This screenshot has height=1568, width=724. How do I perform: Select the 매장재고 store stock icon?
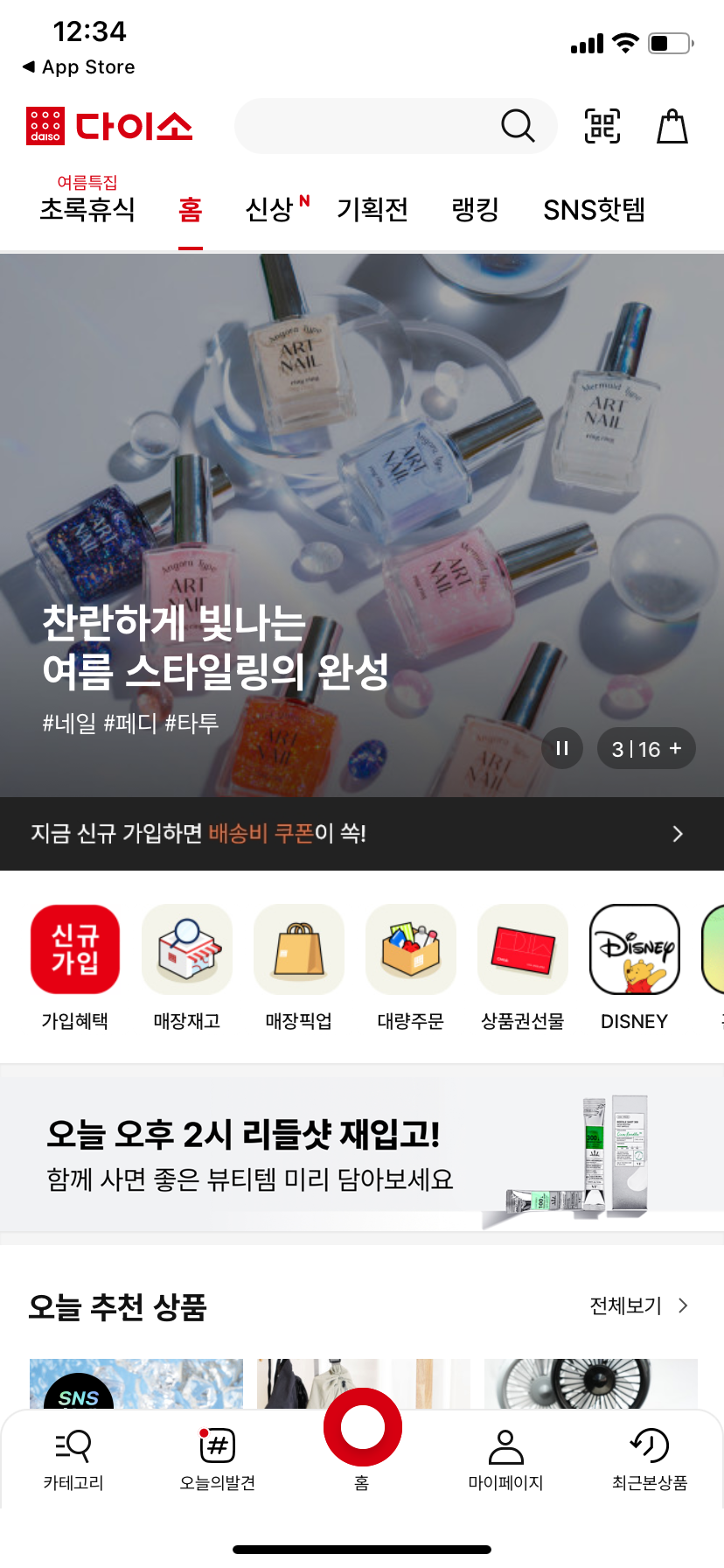187,949
